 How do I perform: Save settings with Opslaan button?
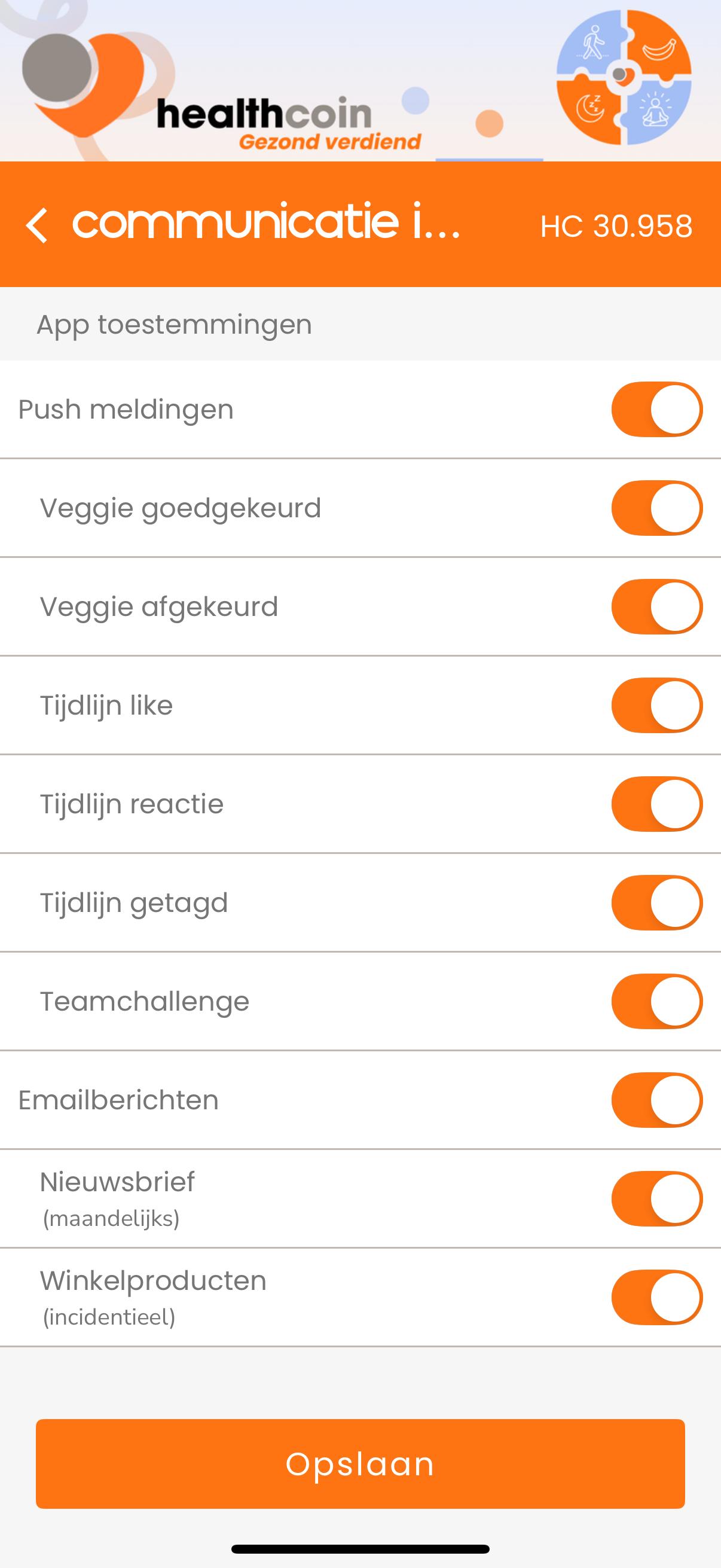point(360,1463)
